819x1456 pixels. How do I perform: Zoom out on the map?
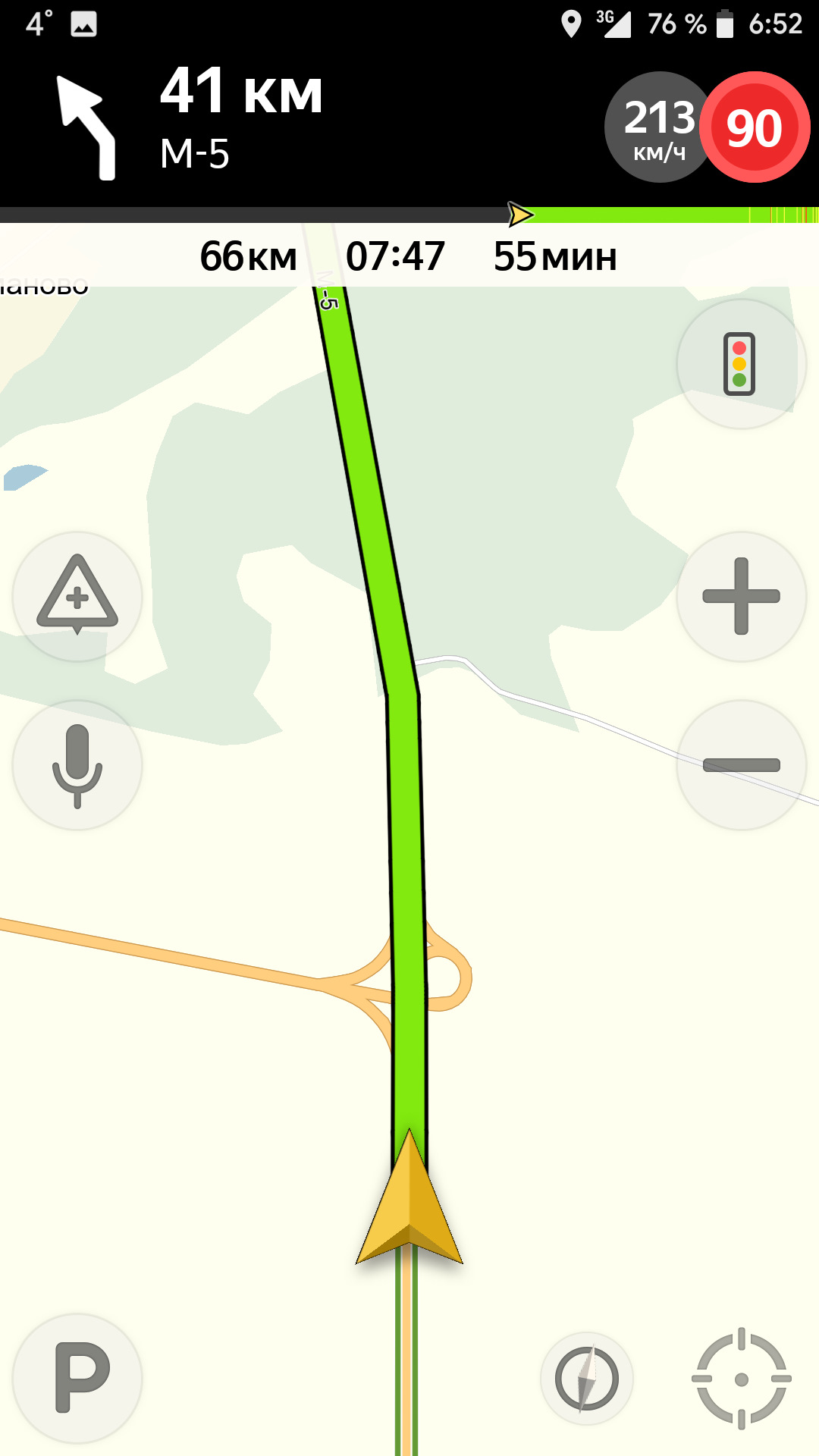[x=741, y=764]
